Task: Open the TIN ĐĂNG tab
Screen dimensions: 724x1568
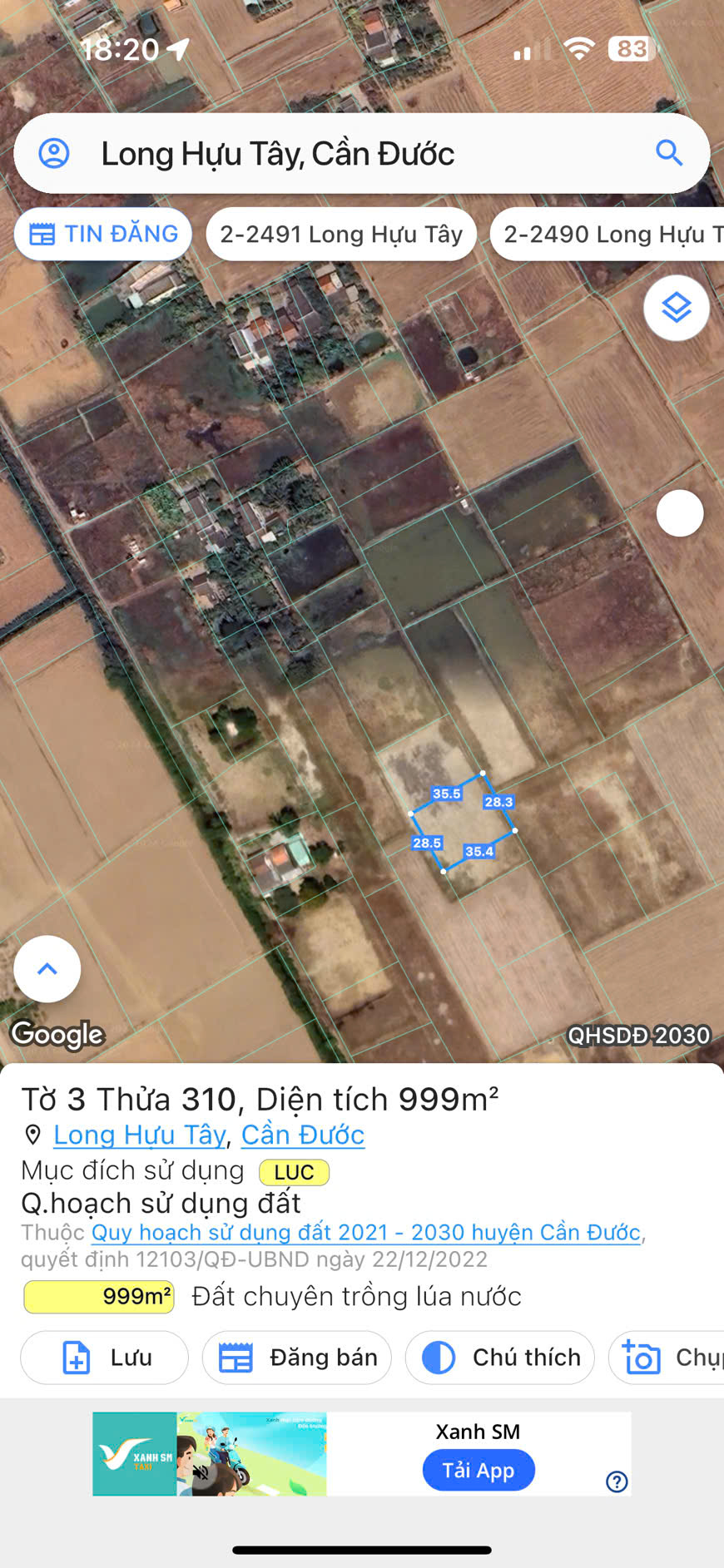Action: (x=102, y=234)
